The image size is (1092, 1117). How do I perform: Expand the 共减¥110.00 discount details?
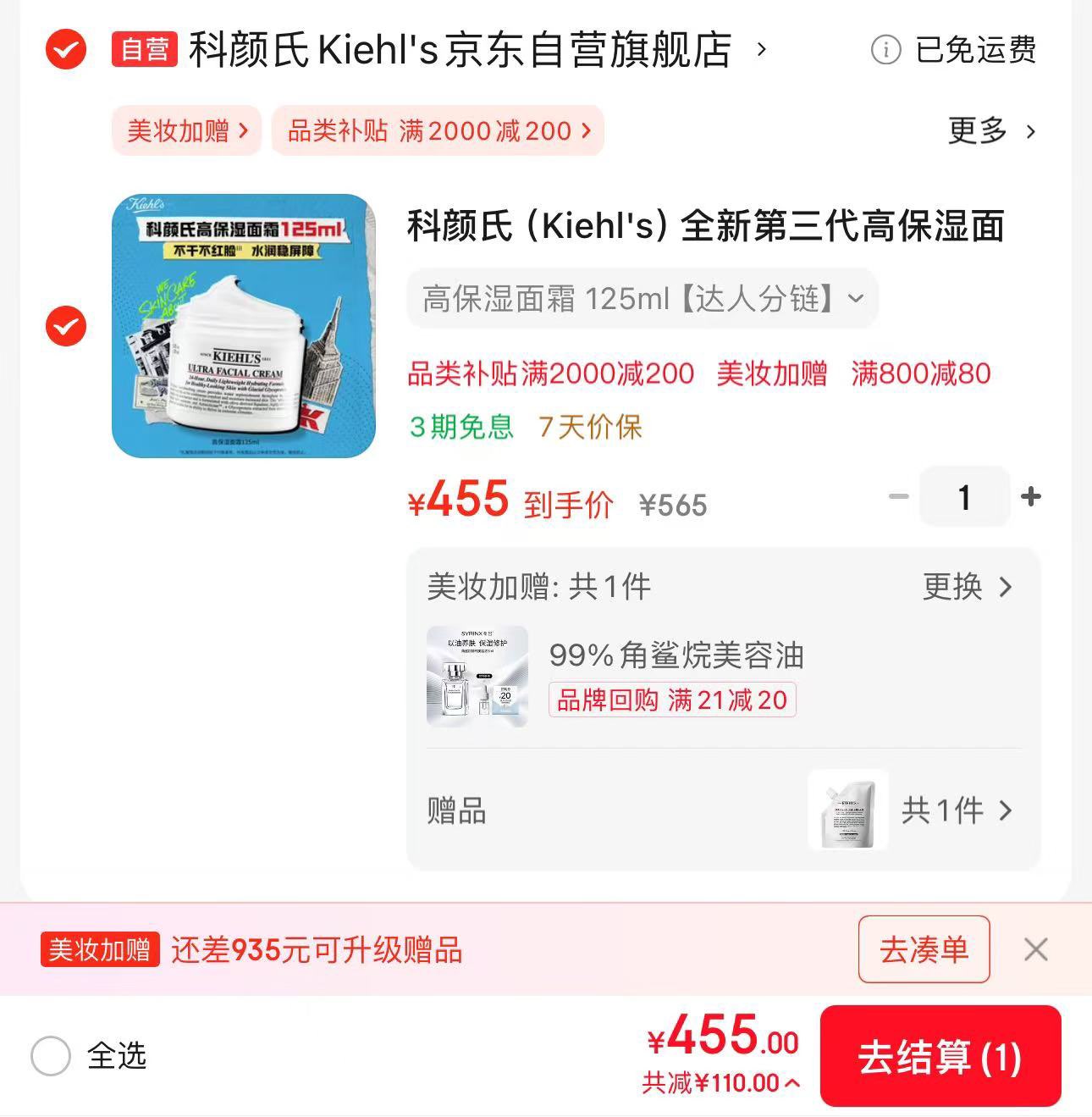click(720, 1082)
